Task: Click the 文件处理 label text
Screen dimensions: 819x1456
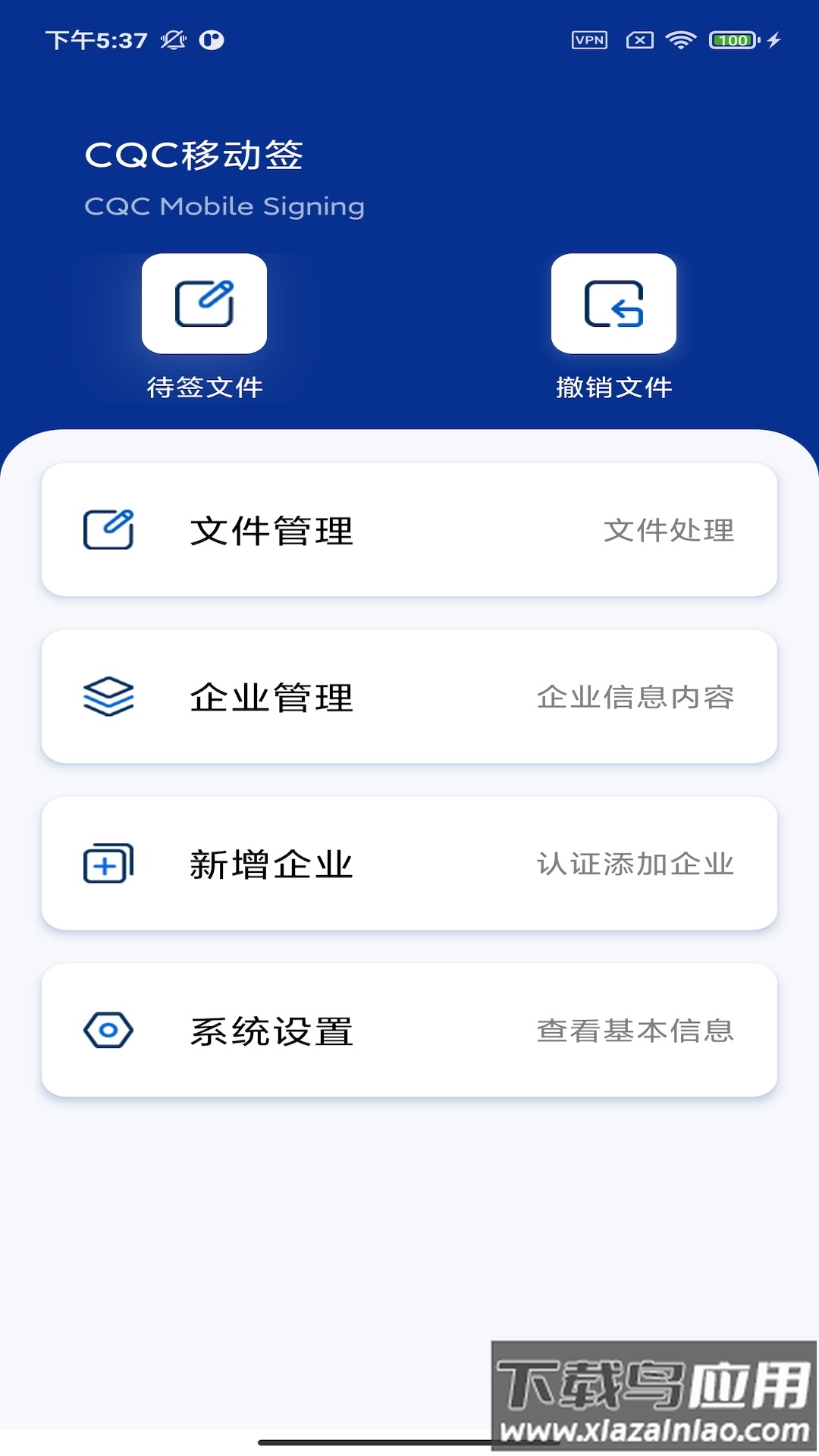Action: [669, 530]
